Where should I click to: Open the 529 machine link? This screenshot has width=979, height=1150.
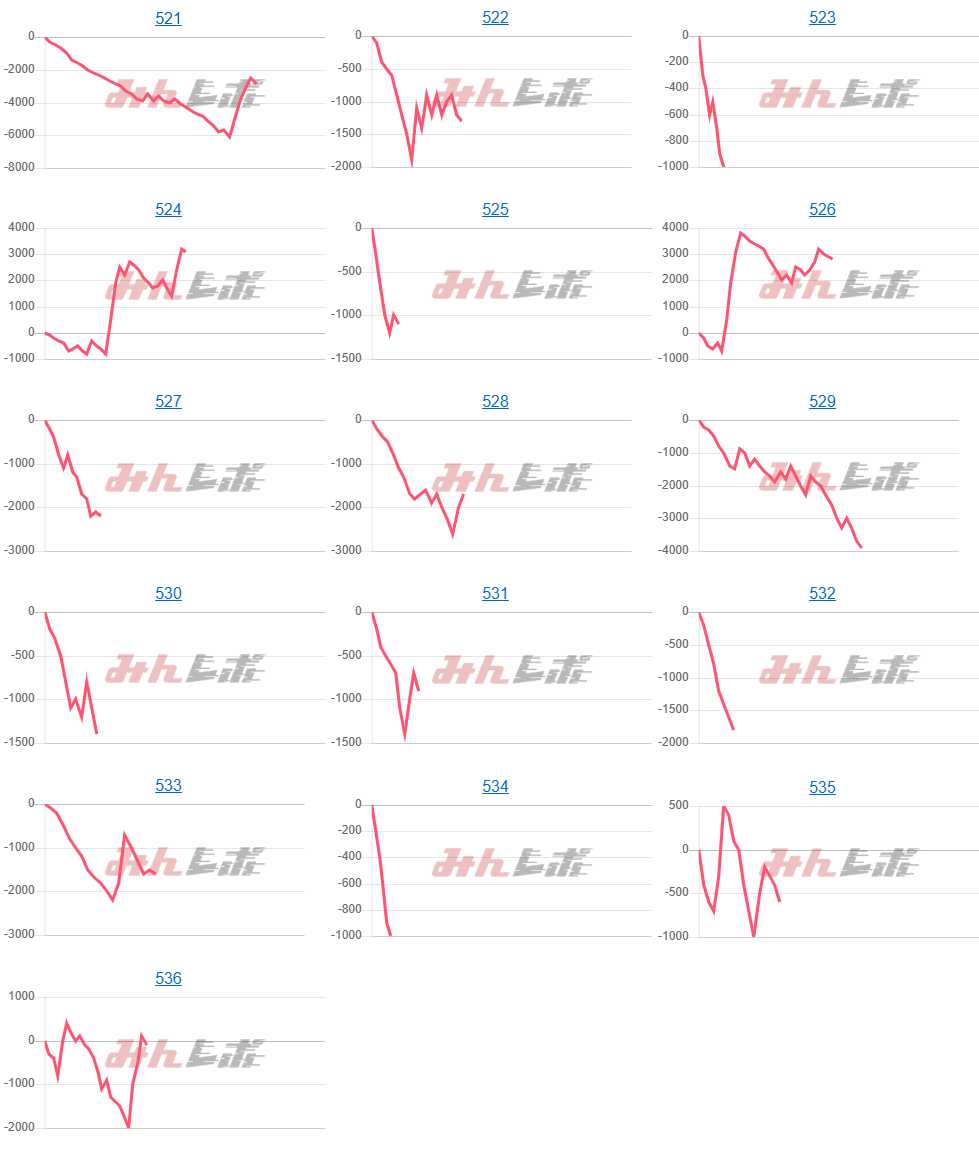tap(822, 402)
